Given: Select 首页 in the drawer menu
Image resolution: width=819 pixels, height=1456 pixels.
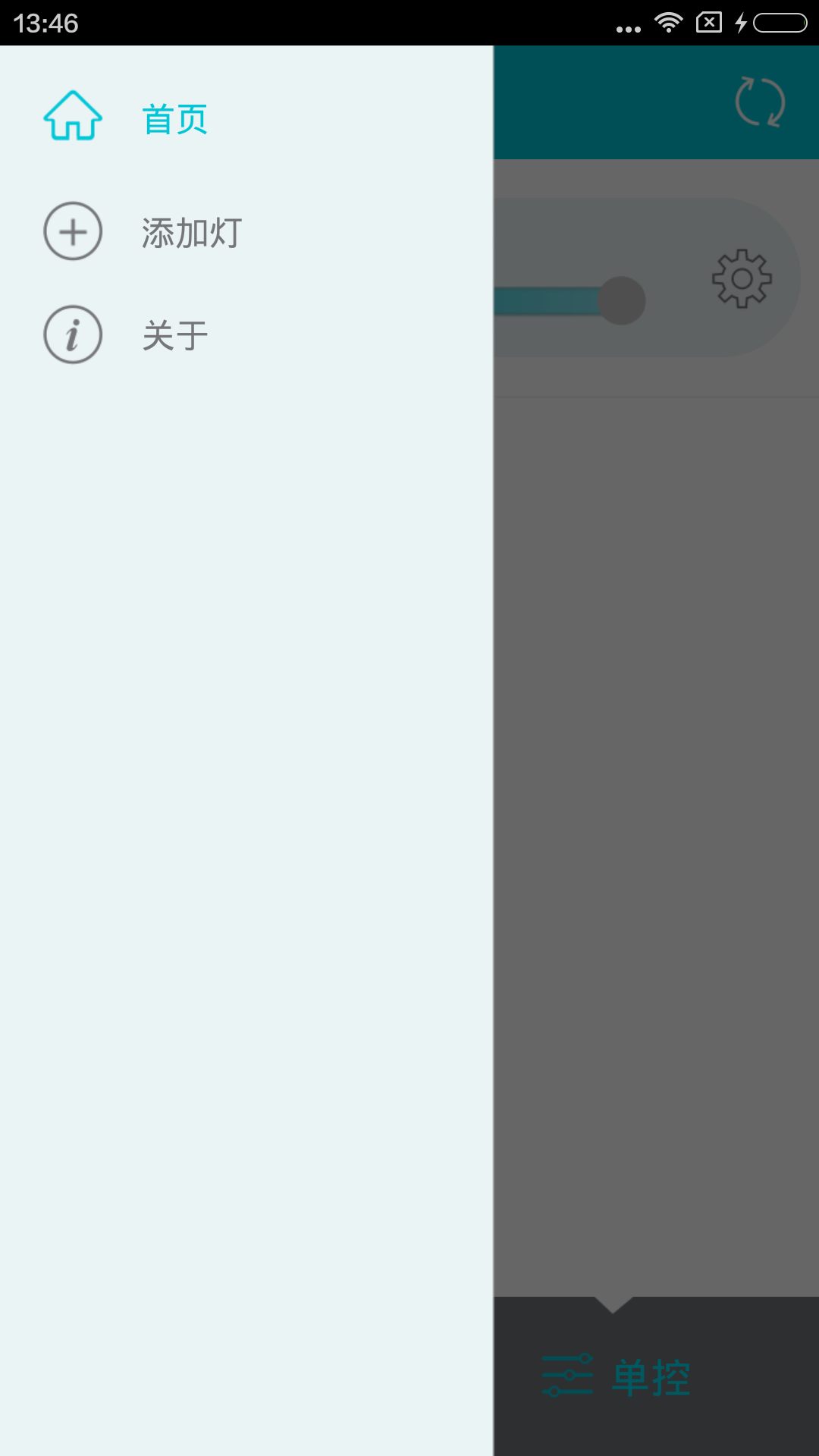Looking at the screenshot, I should pyautogui.click(x=174, y=119).
